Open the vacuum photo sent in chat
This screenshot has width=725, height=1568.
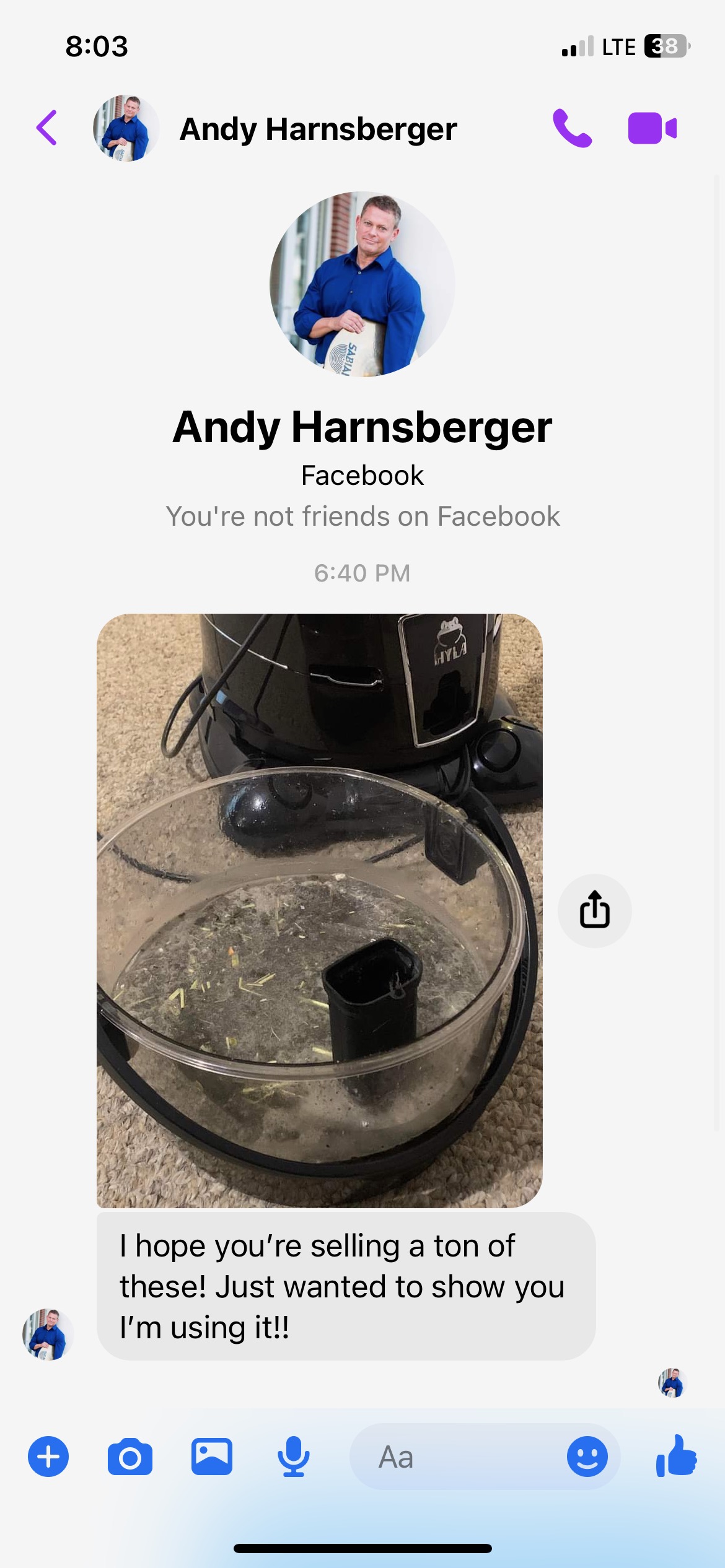click(319, 910)
